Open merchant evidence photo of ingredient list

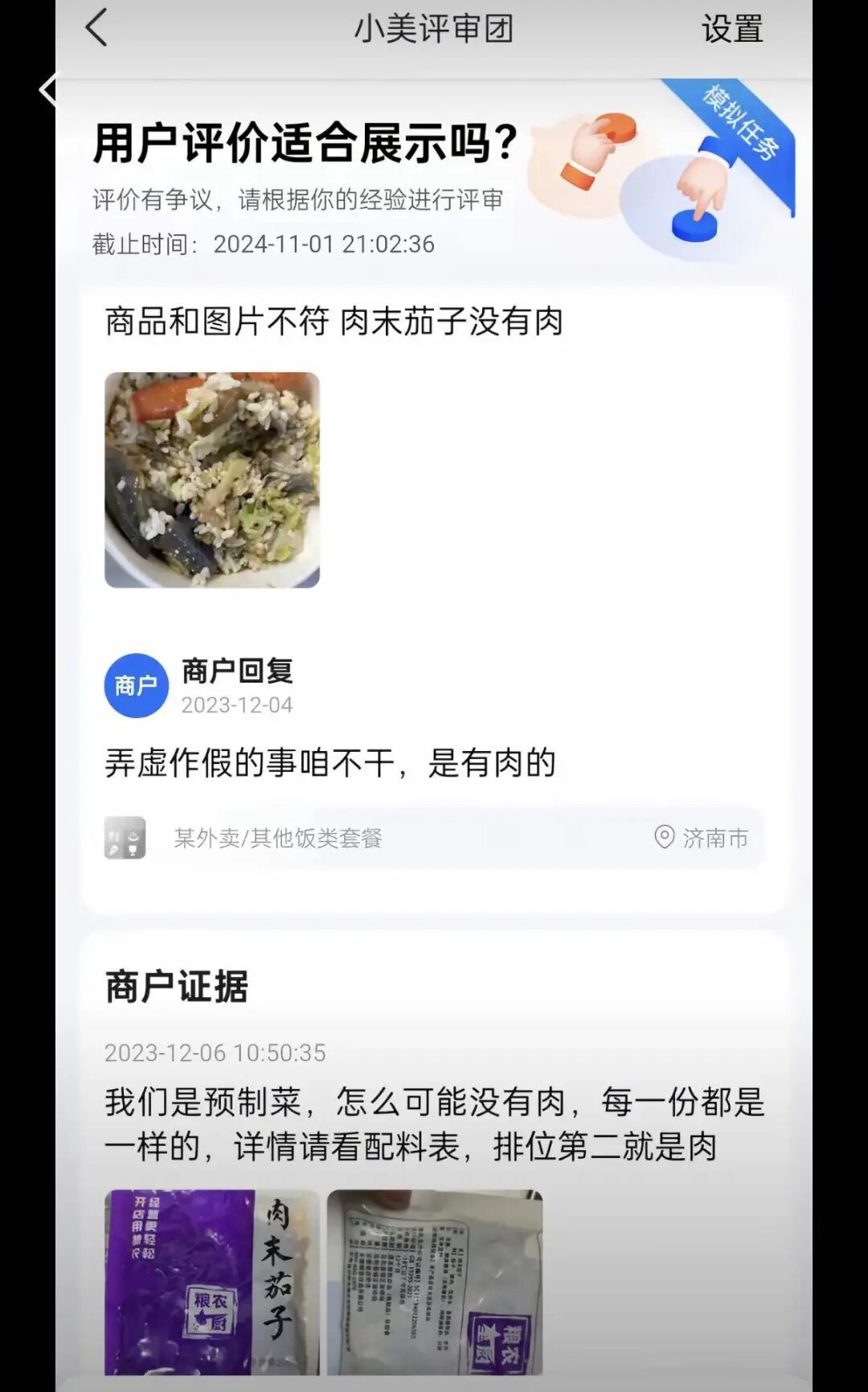[x=435, y=1283]
